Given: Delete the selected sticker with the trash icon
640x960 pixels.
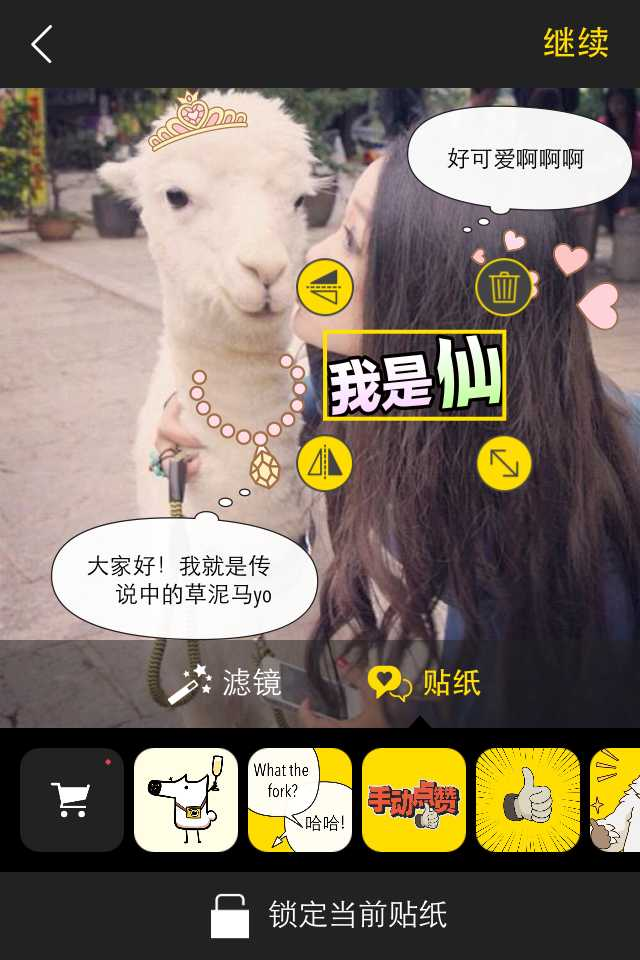Looking at the screenshot, I should [x=503, y=287].
